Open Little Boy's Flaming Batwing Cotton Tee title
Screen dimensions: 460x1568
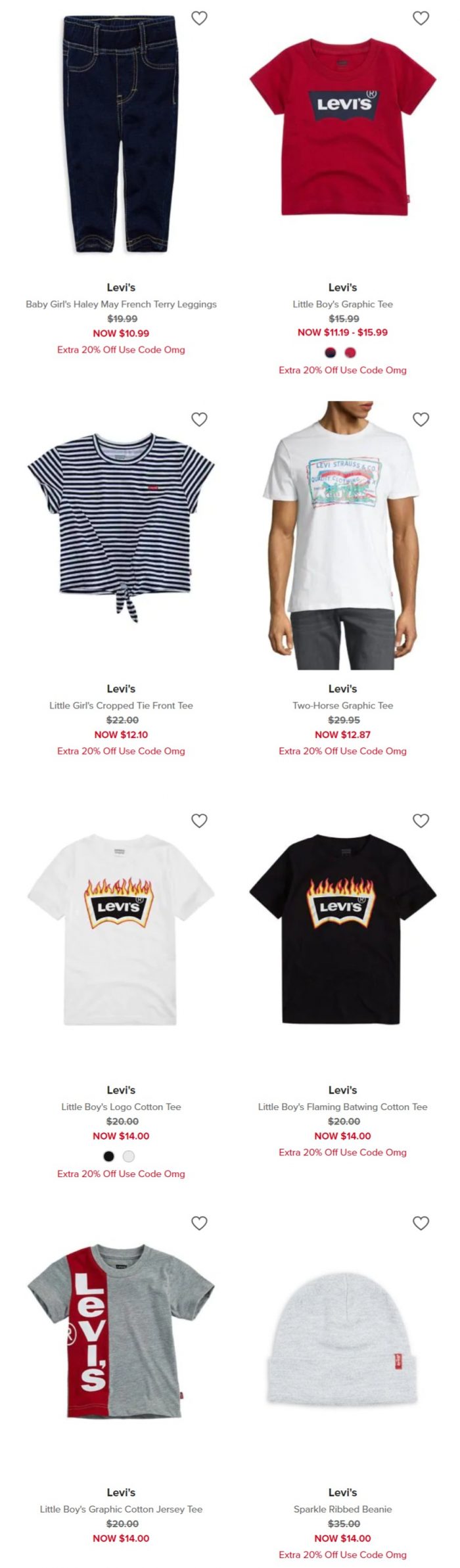coord(342,1107)
